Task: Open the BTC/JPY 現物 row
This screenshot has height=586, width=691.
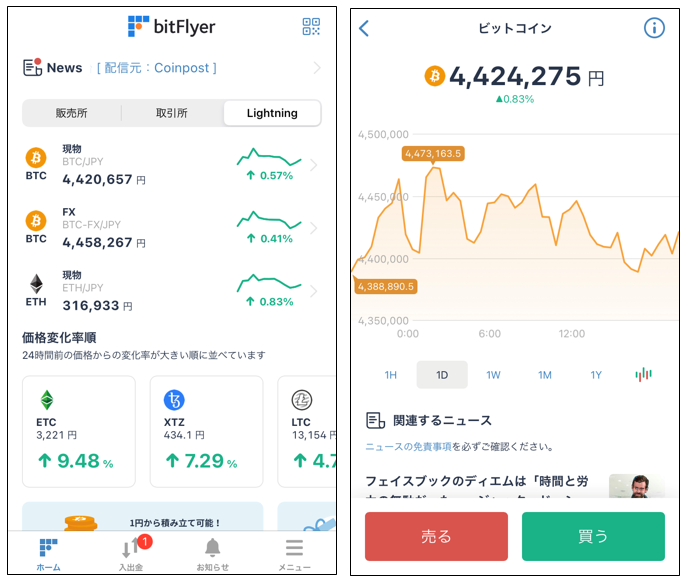Action: [x=172, y=165]
